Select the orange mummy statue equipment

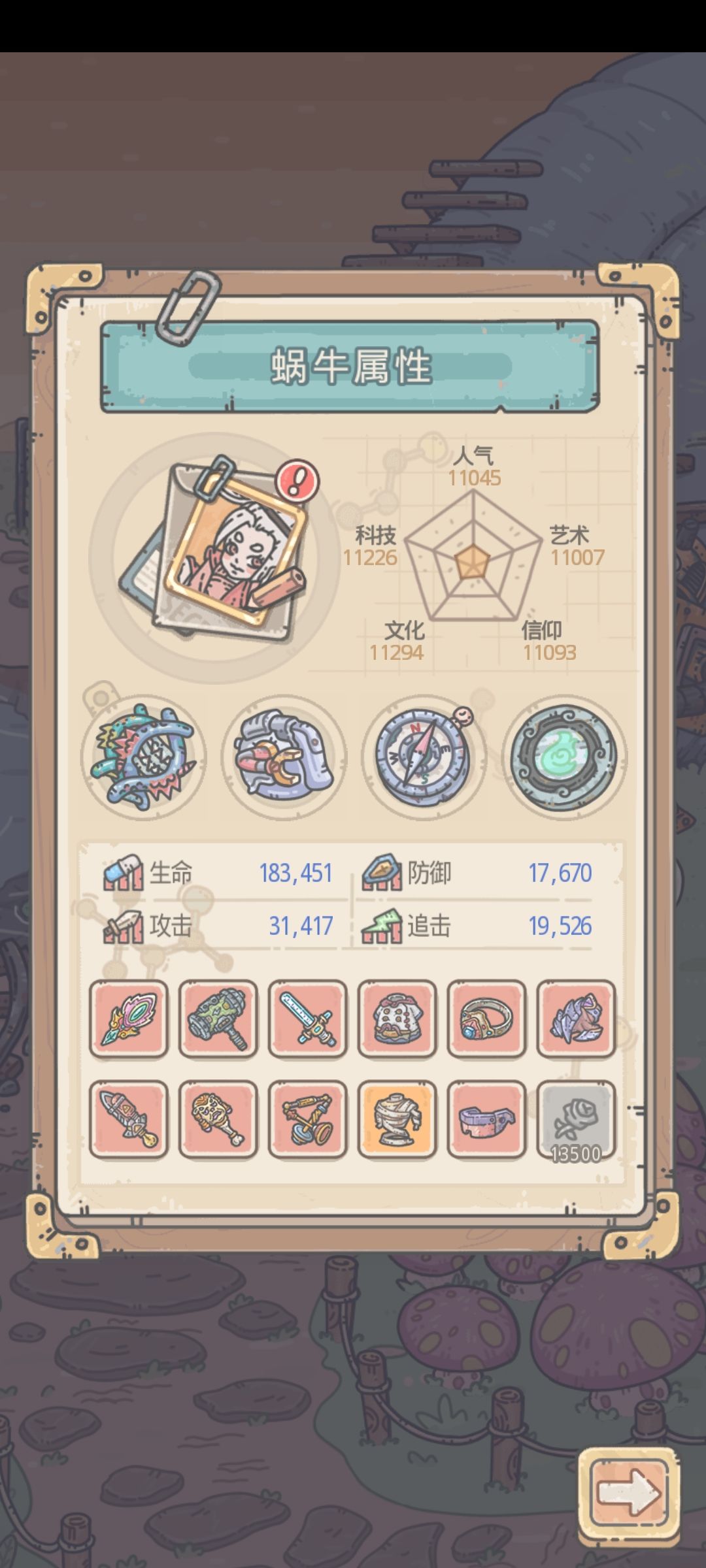(397, 1120)
